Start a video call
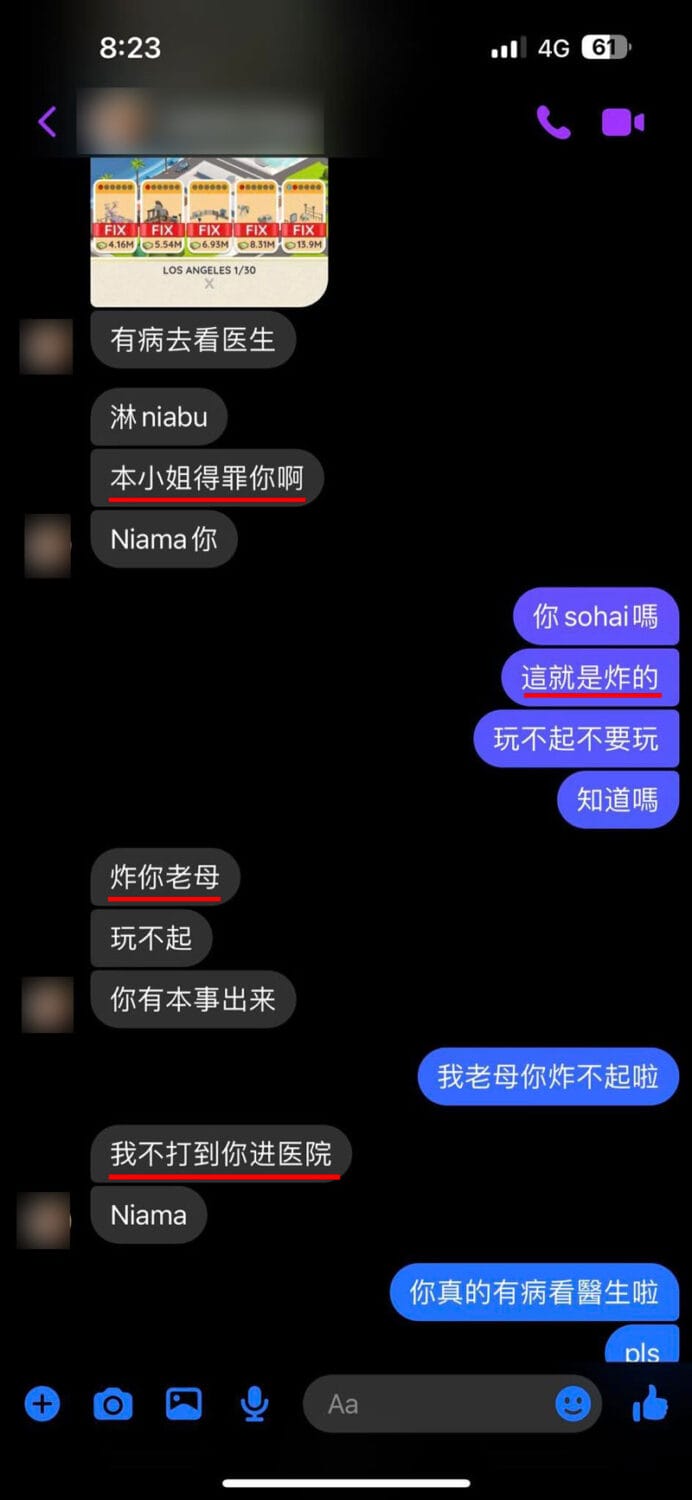692x1500 pixels. (x=622, y=122)
